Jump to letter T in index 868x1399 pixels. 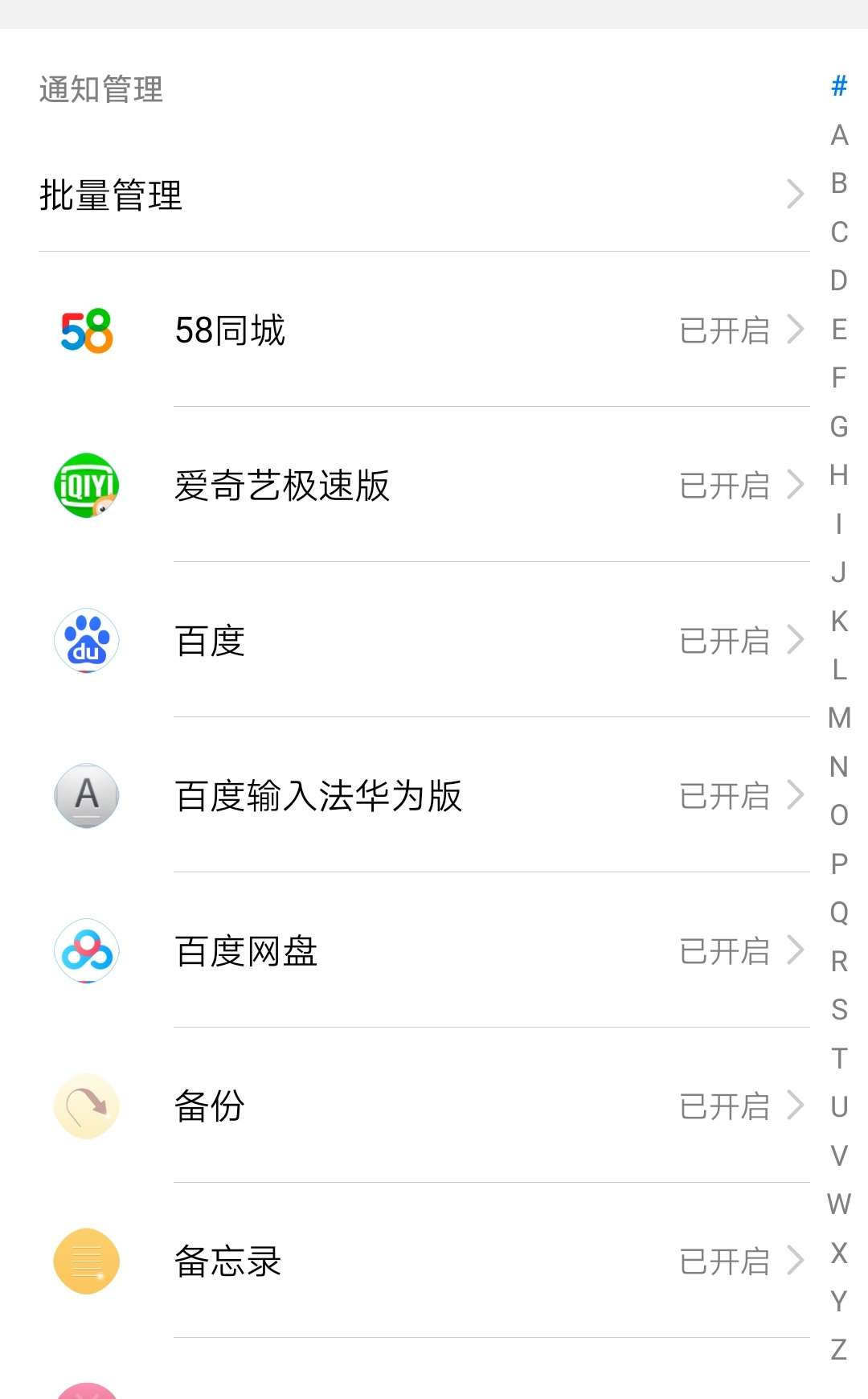tap(839, 1058)
